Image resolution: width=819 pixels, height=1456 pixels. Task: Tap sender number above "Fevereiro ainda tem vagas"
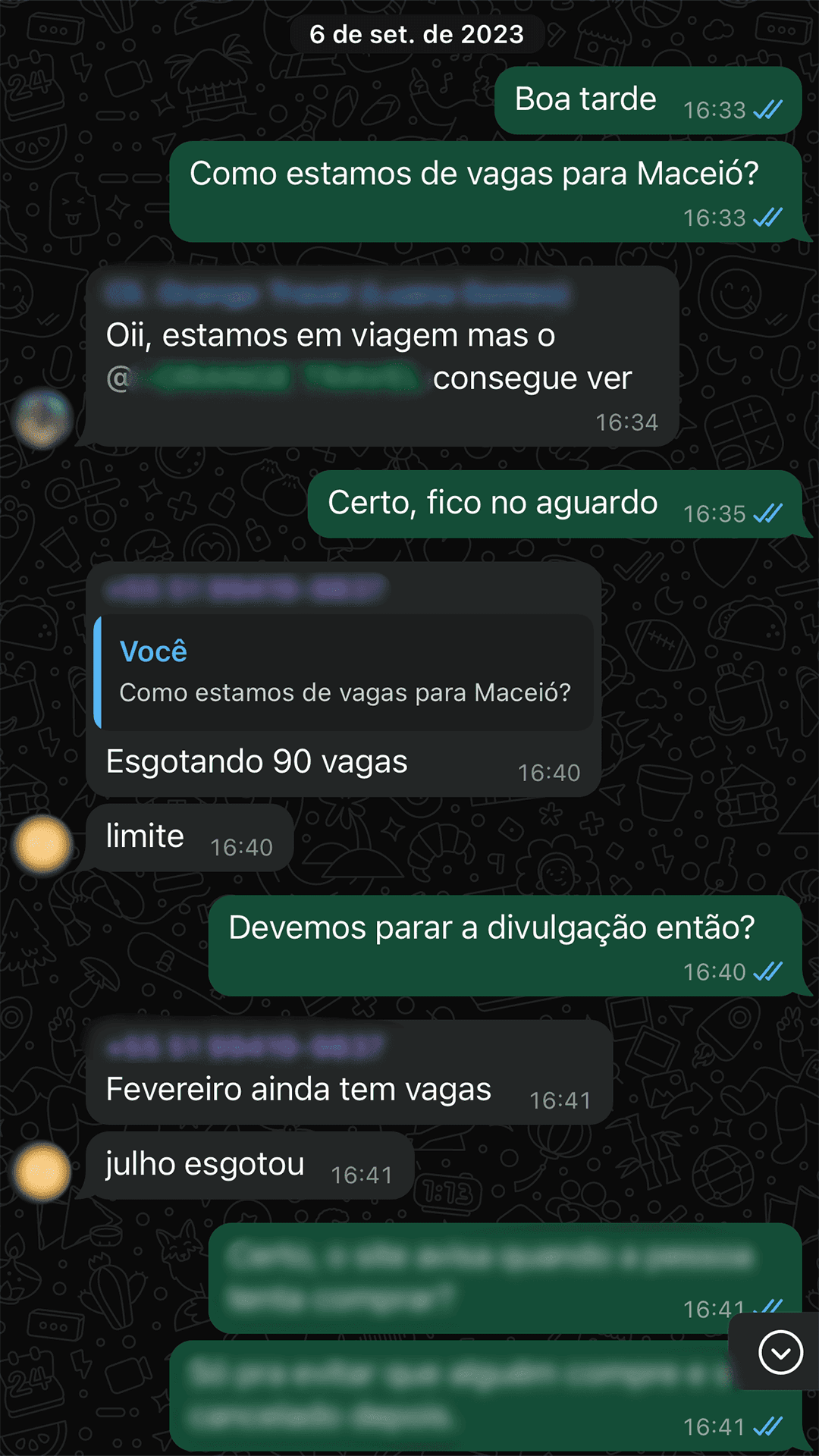tap(245, 1048)
